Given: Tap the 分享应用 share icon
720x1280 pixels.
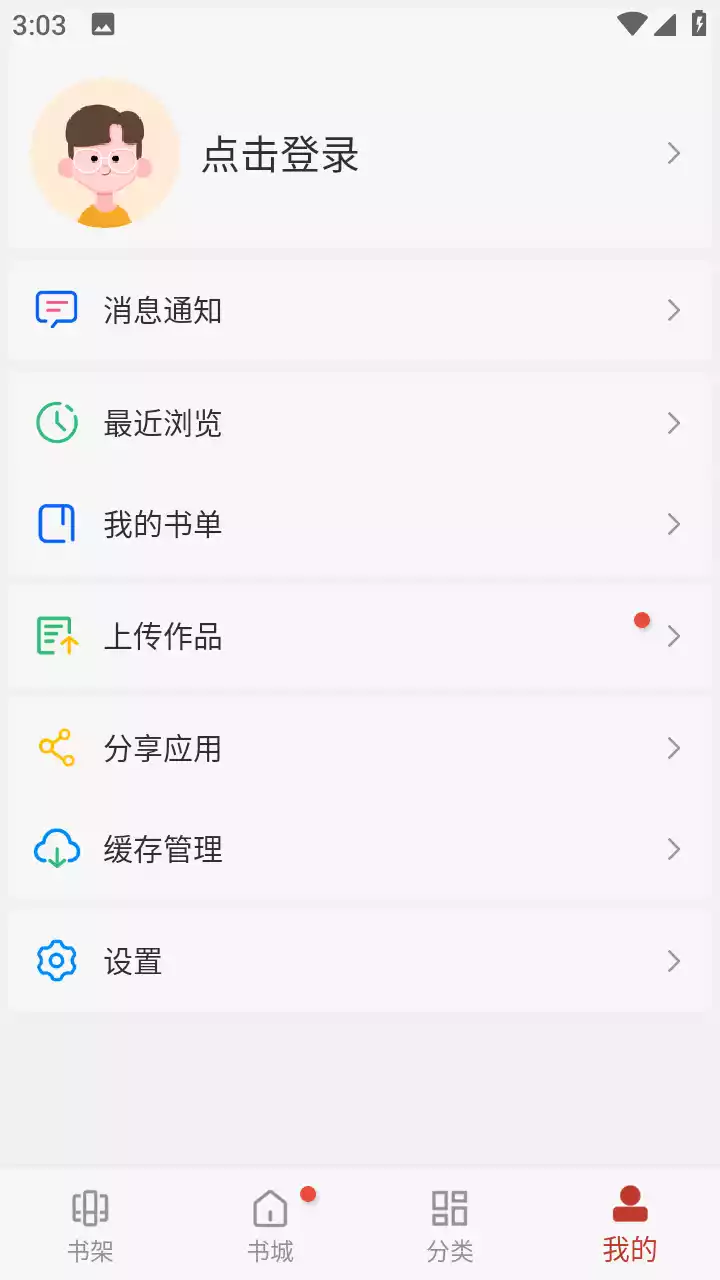Looking at the screenshot, I should pyautogui.click(x=57, y=748).
